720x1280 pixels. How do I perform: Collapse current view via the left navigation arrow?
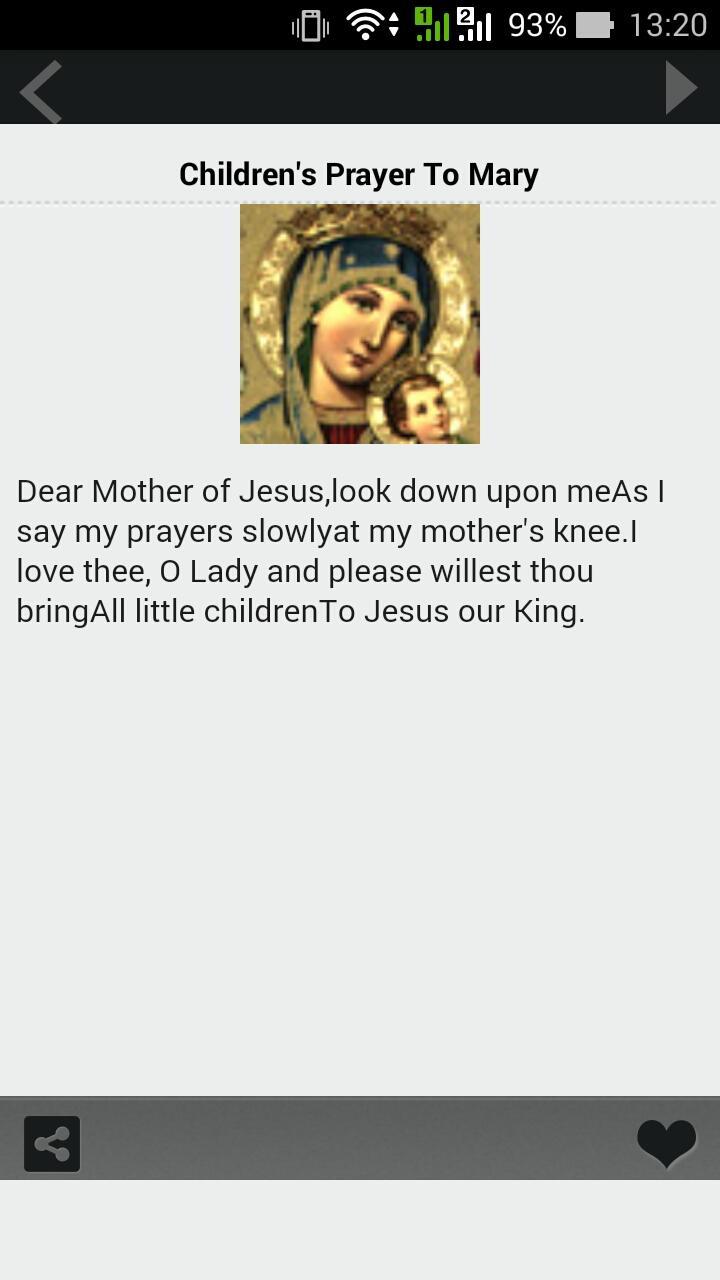tap(40, 91)
